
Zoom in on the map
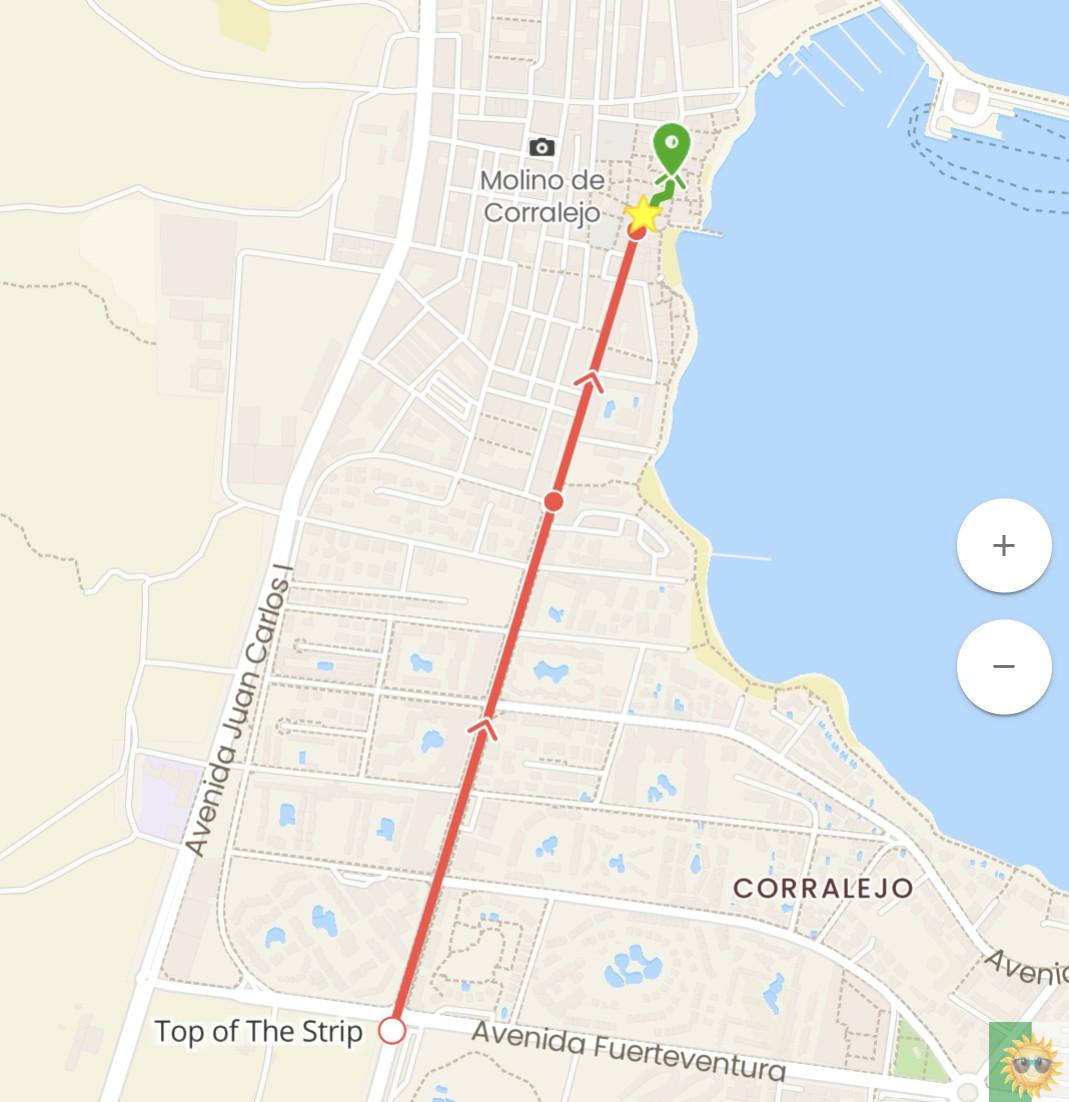coord(1003,546)
